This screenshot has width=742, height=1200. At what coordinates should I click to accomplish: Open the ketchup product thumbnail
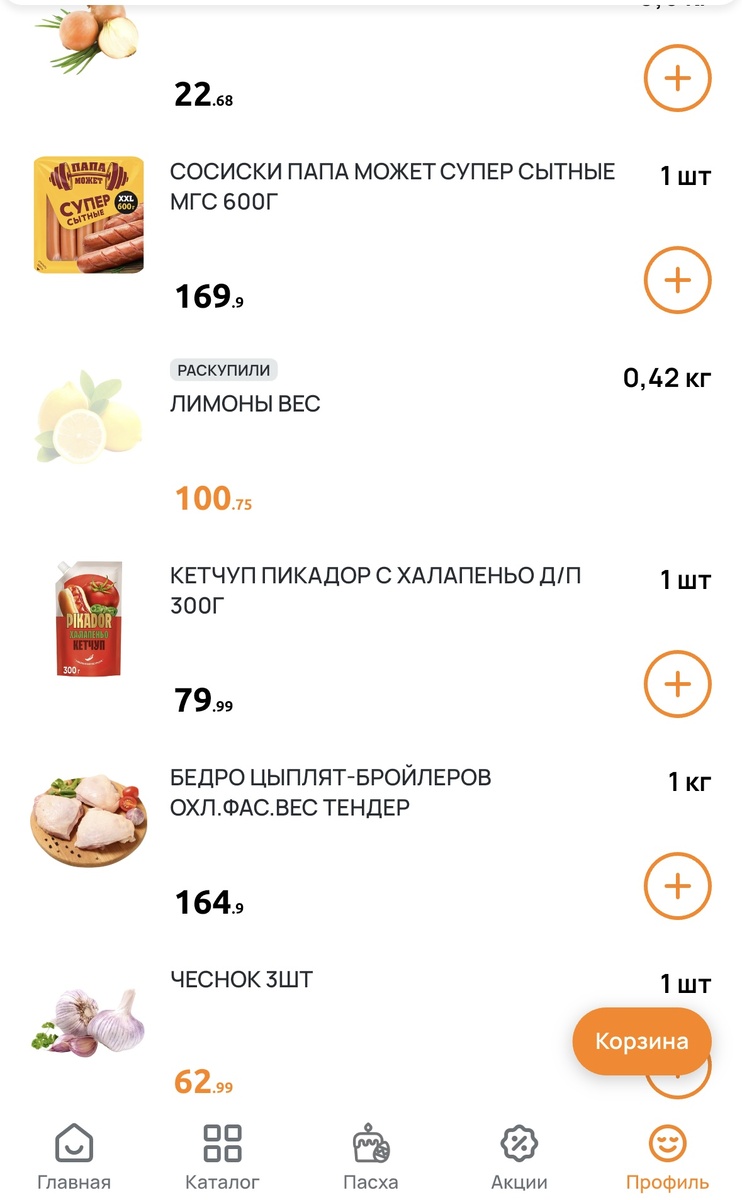click(88, 617)
